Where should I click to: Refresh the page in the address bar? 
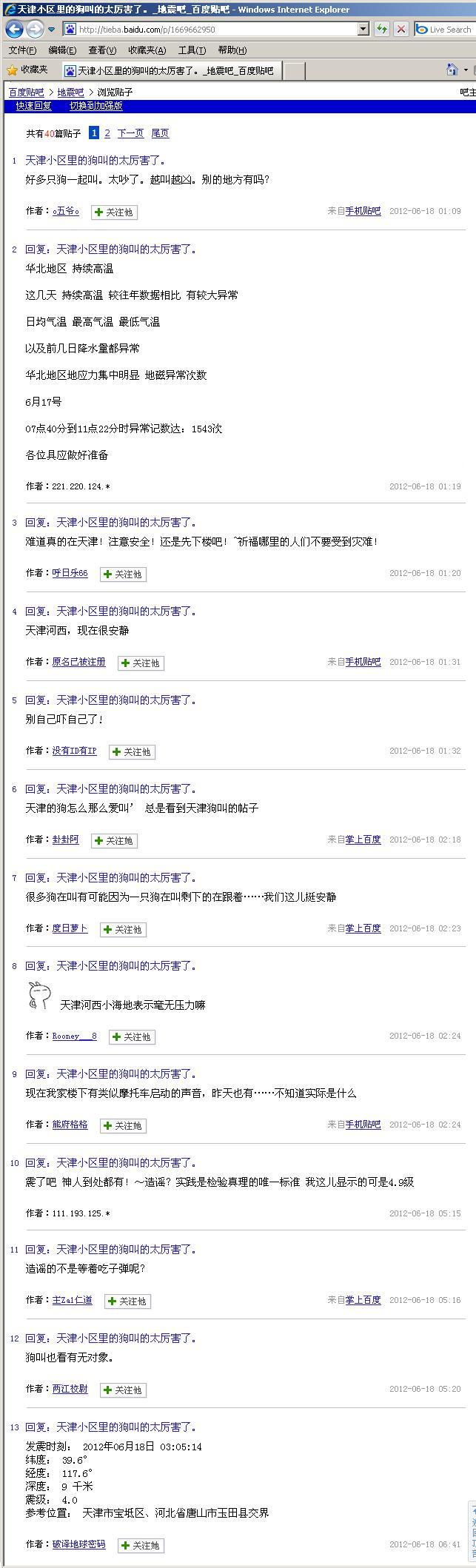click(381, 30)
